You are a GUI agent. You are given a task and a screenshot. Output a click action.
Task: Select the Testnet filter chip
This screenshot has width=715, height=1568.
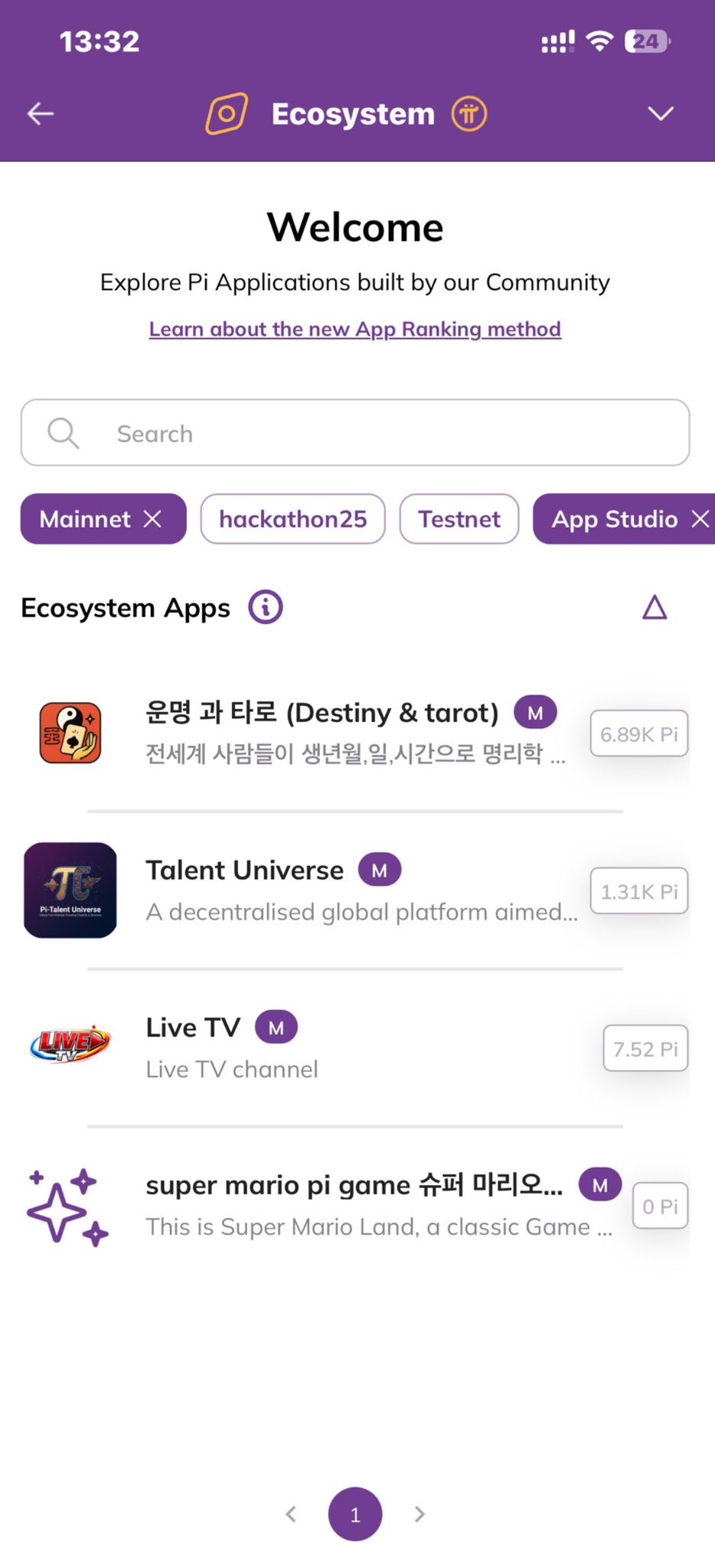[459, 519]
